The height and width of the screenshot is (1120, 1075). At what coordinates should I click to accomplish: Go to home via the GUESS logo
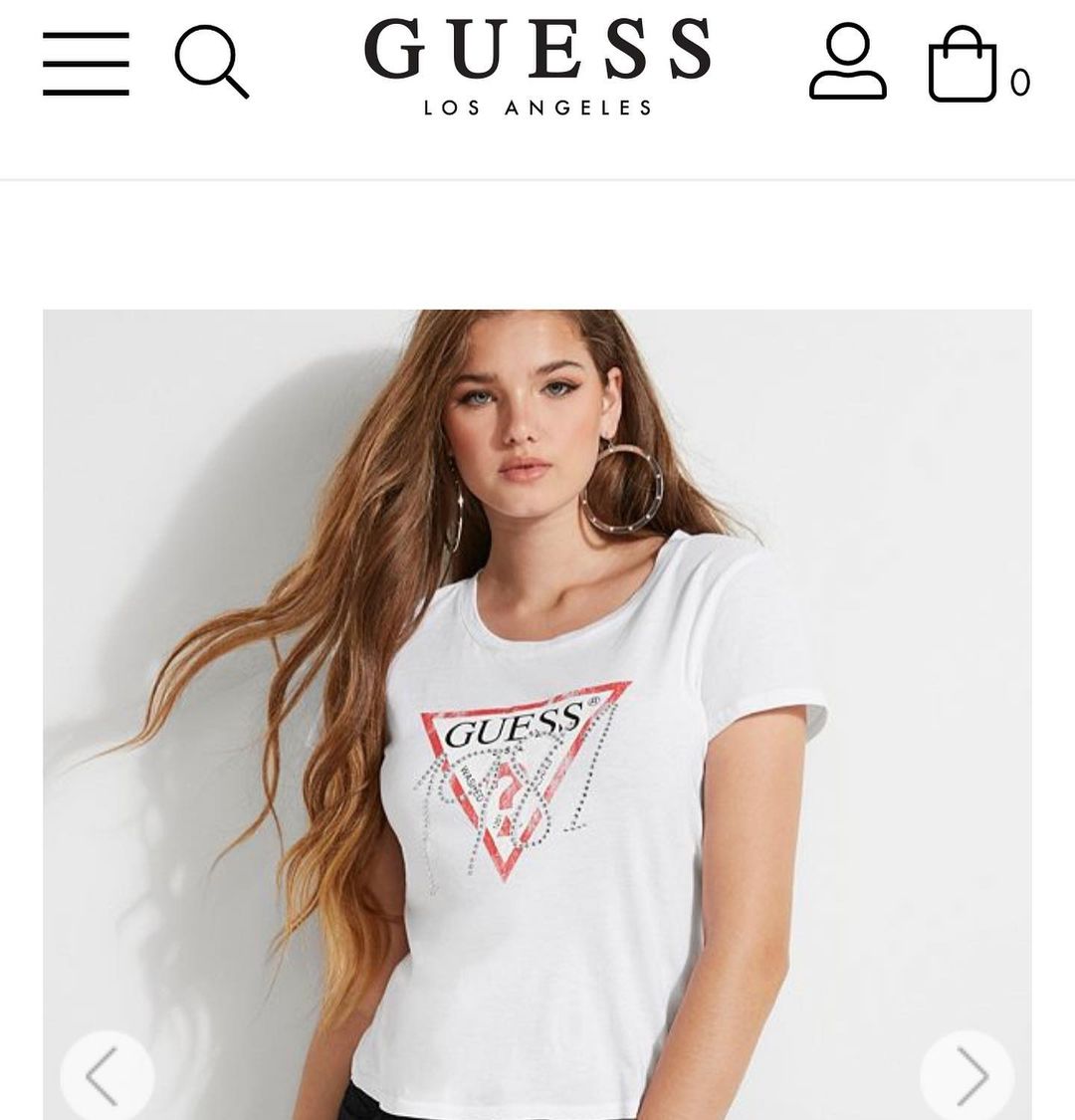[537, 67]
